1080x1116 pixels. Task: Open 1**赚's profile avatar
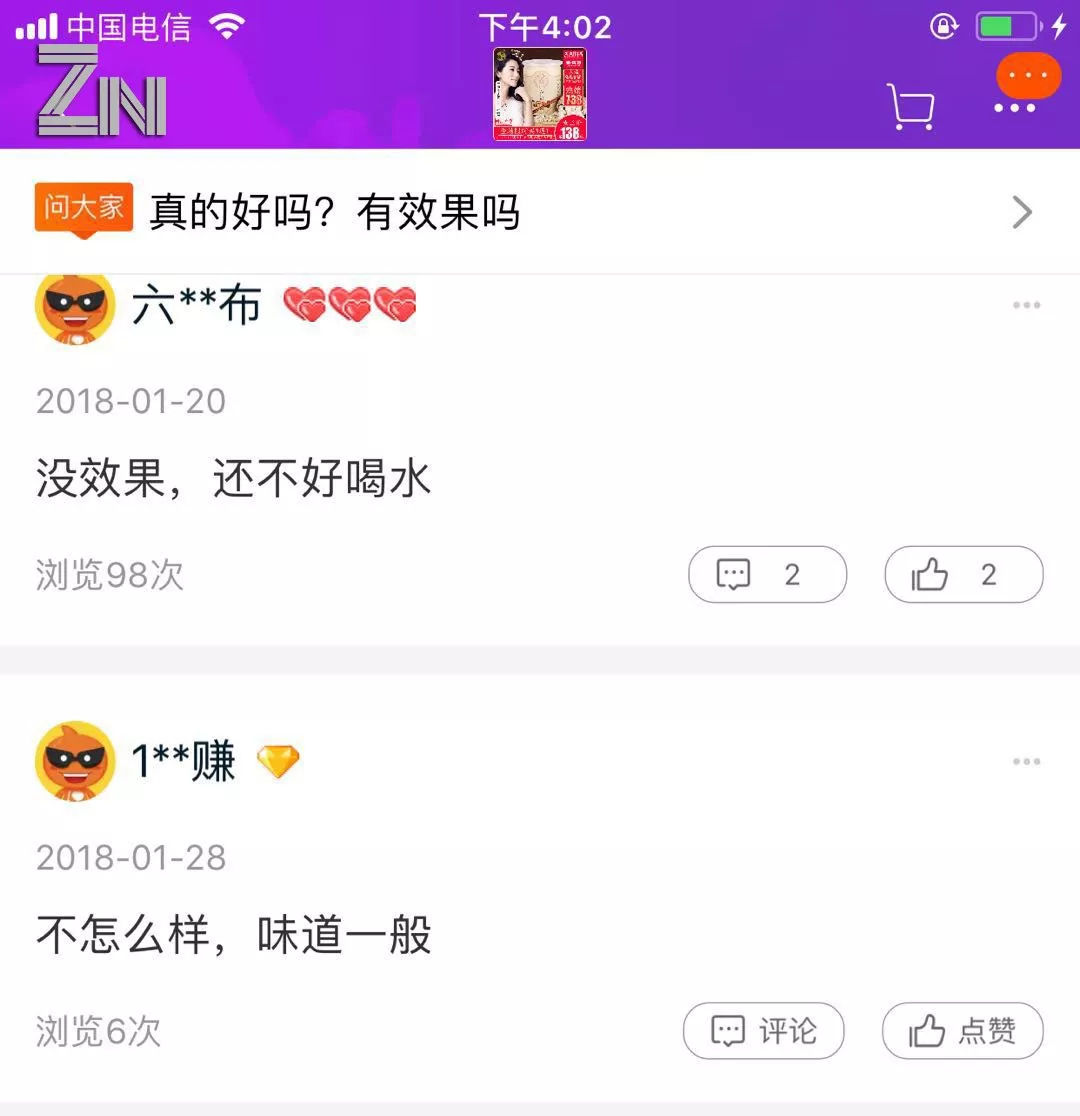[x=75, y=762]
